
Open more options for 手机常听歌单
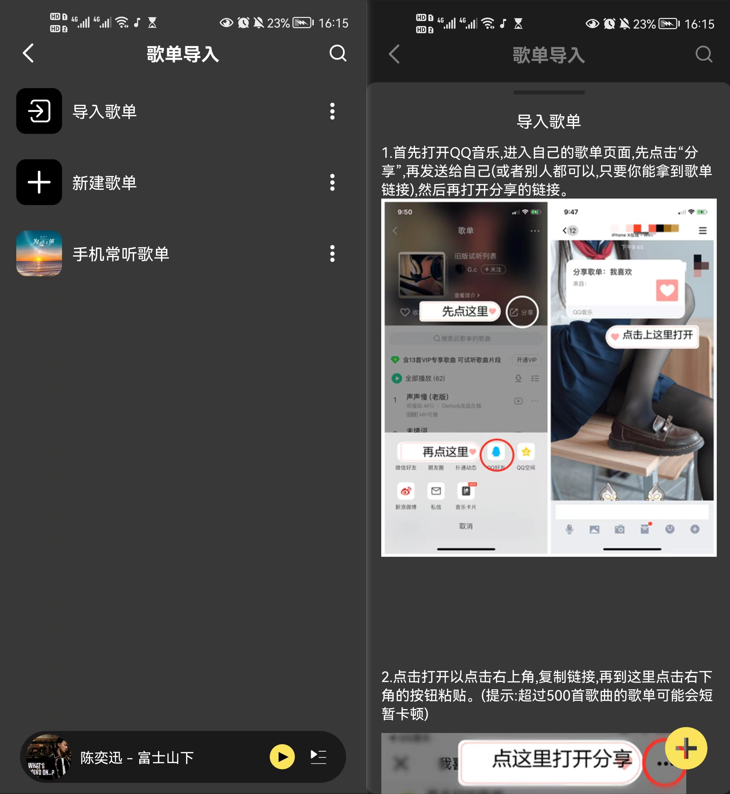click(333, 254)
